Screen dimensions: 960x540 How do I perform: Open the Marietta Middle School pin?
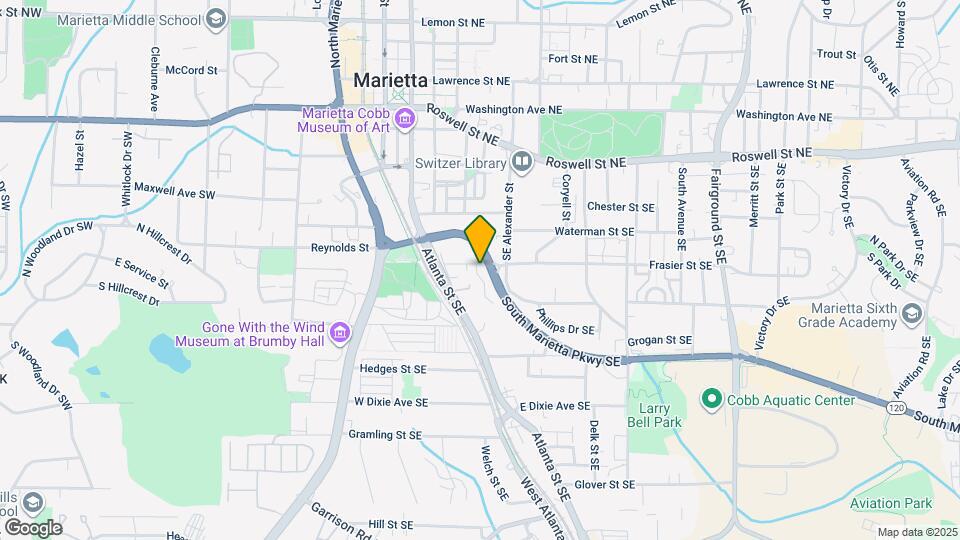[216, 20]
